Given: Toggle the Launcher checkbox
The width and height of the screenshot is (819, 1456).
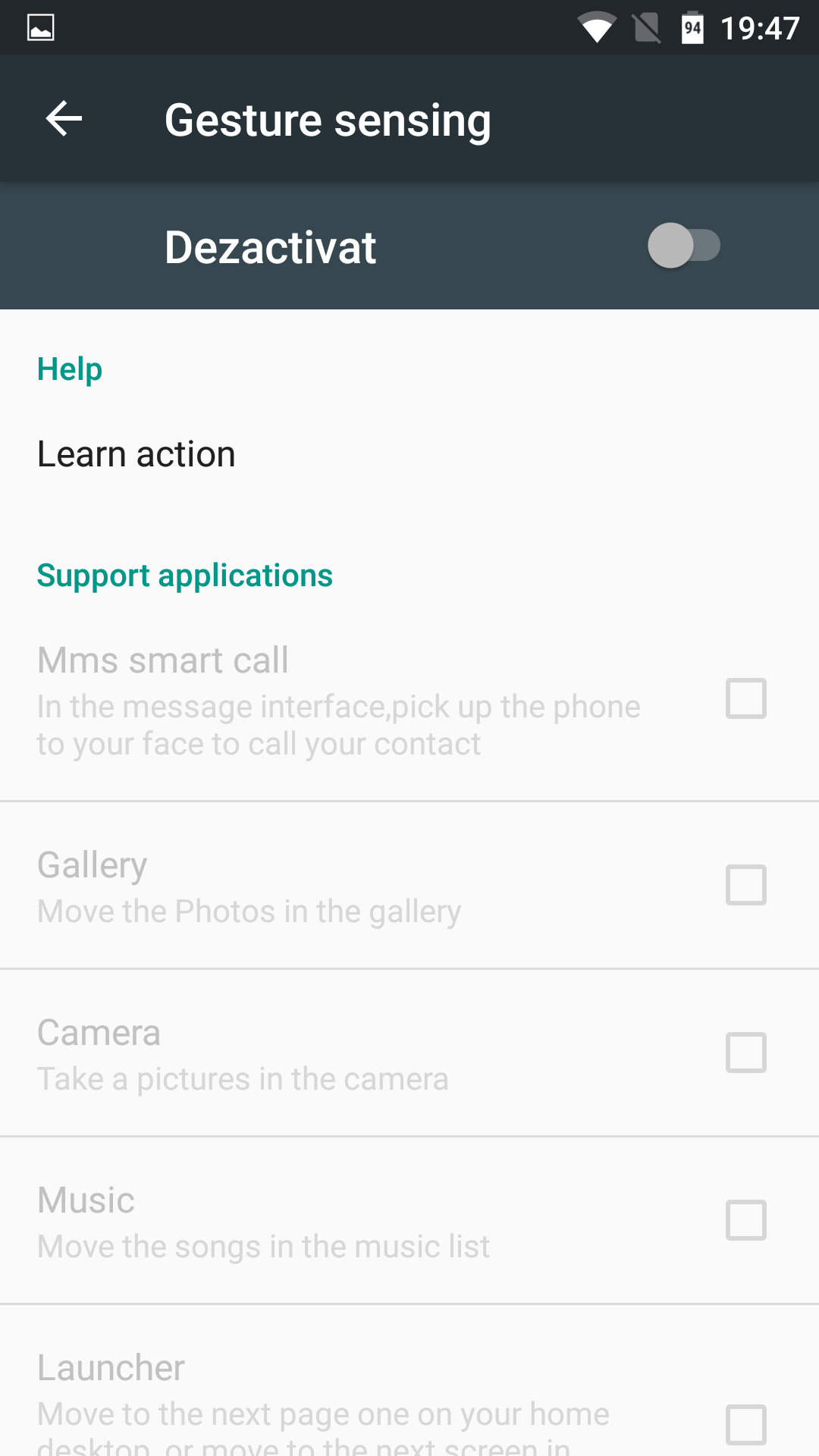Looking at the screenshot, I should click(x=746, y=1425).
